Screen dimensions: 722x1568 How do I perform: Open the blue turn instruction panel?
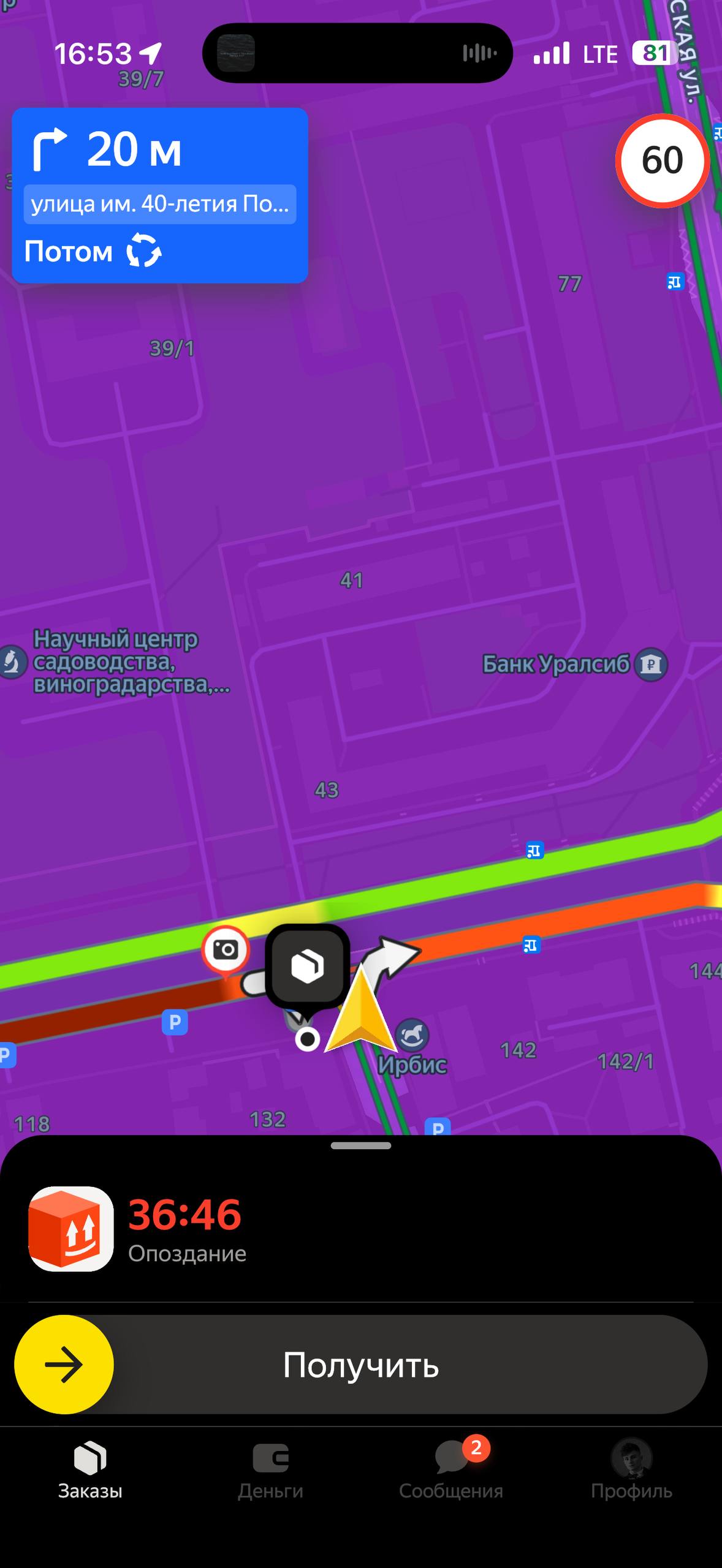[x=159, y=195]
